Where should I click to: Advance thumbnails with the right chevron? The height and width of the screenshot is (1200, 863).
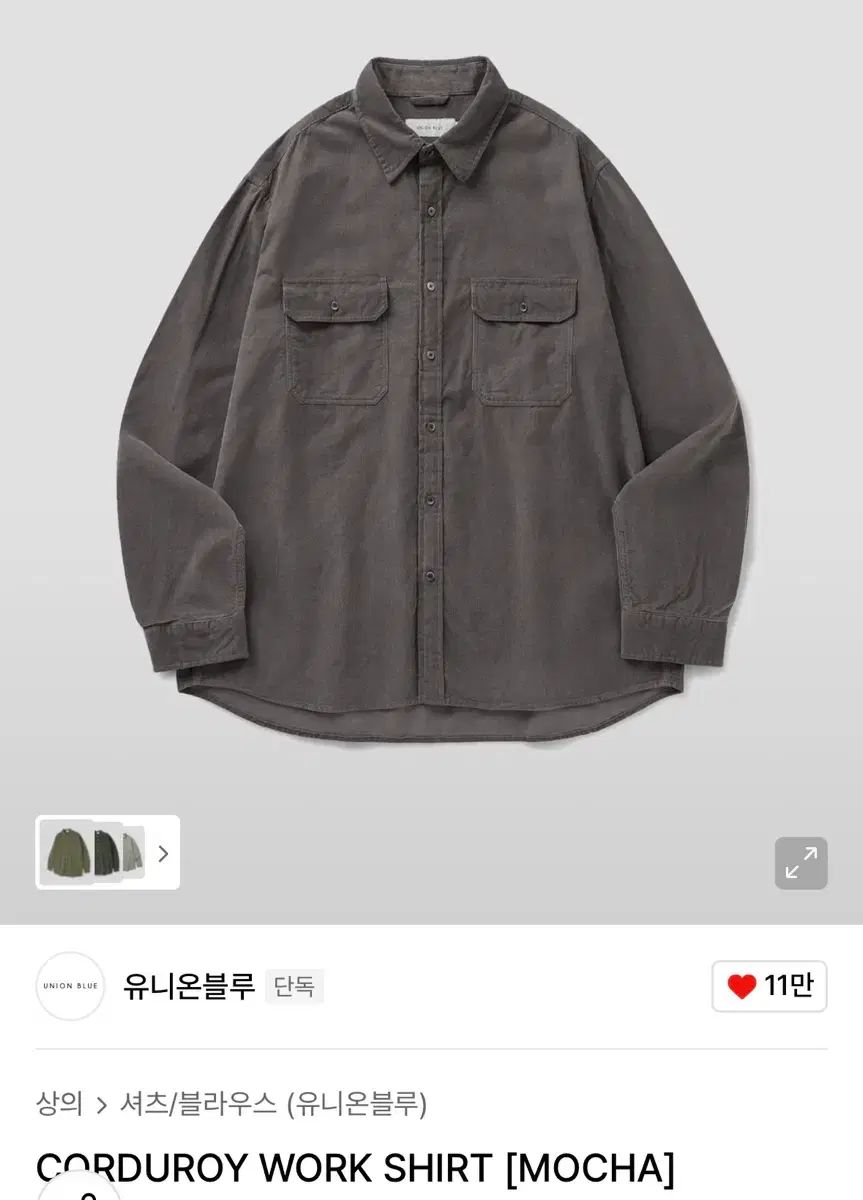[x=163, y=855]
